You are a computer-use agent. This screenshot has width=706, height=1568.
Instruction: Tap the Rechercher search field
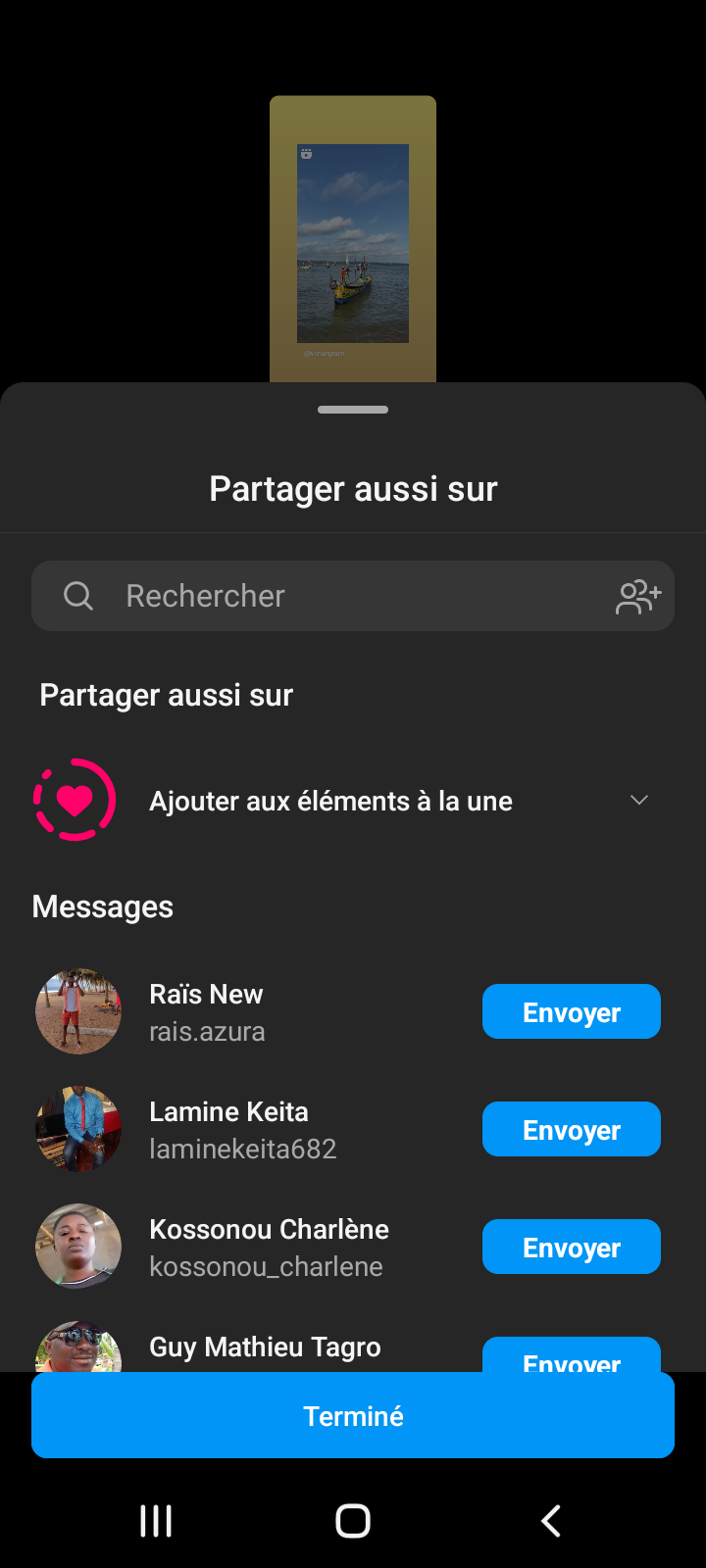click(x=333, y=596)
